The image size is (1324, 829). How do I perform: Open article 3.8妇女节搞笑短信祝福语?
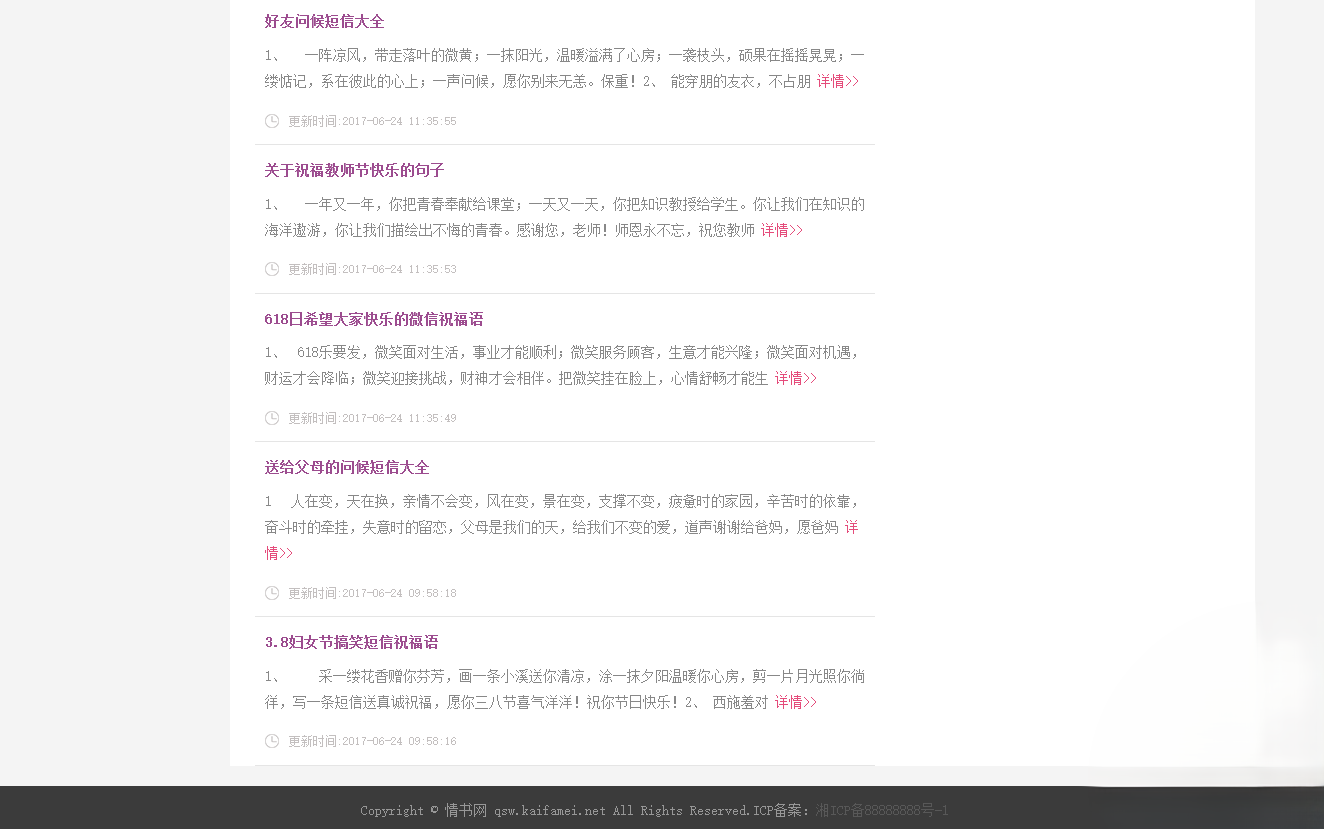pos(351,642)
